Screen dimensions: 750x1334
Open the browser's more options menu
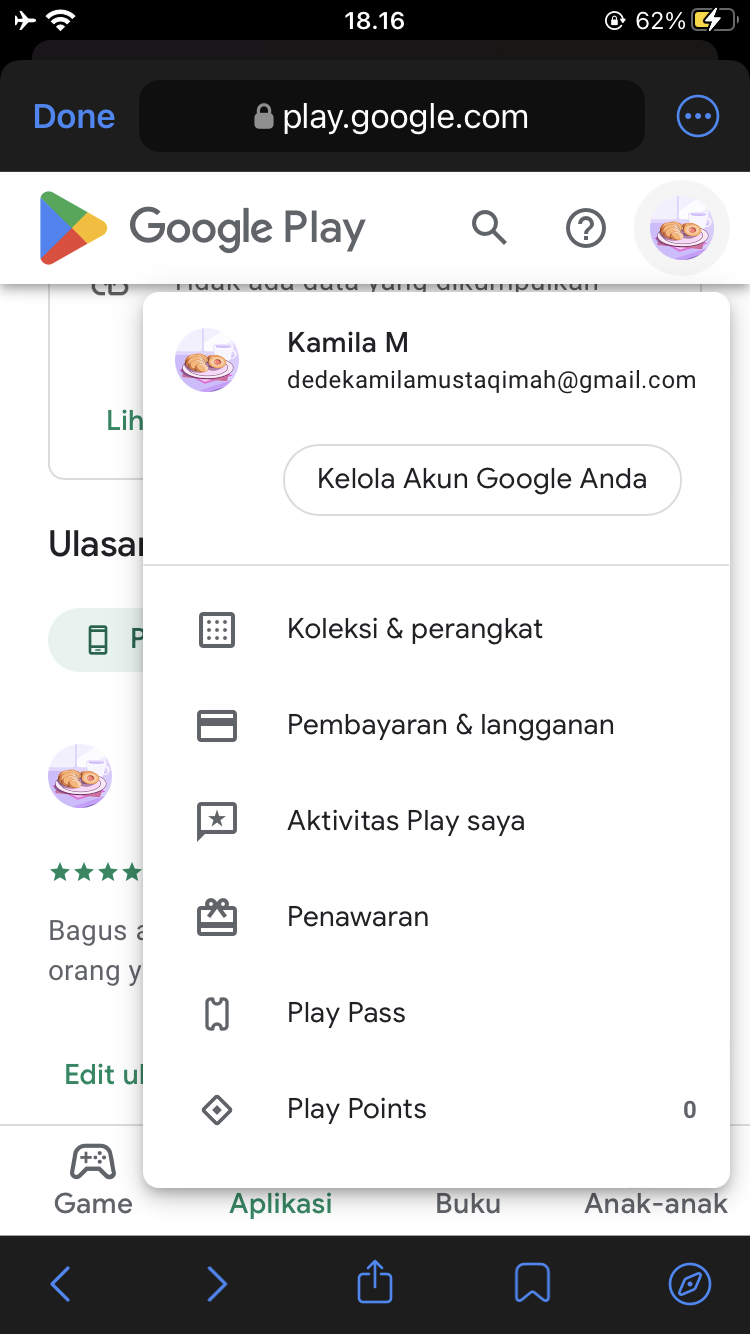697,117
